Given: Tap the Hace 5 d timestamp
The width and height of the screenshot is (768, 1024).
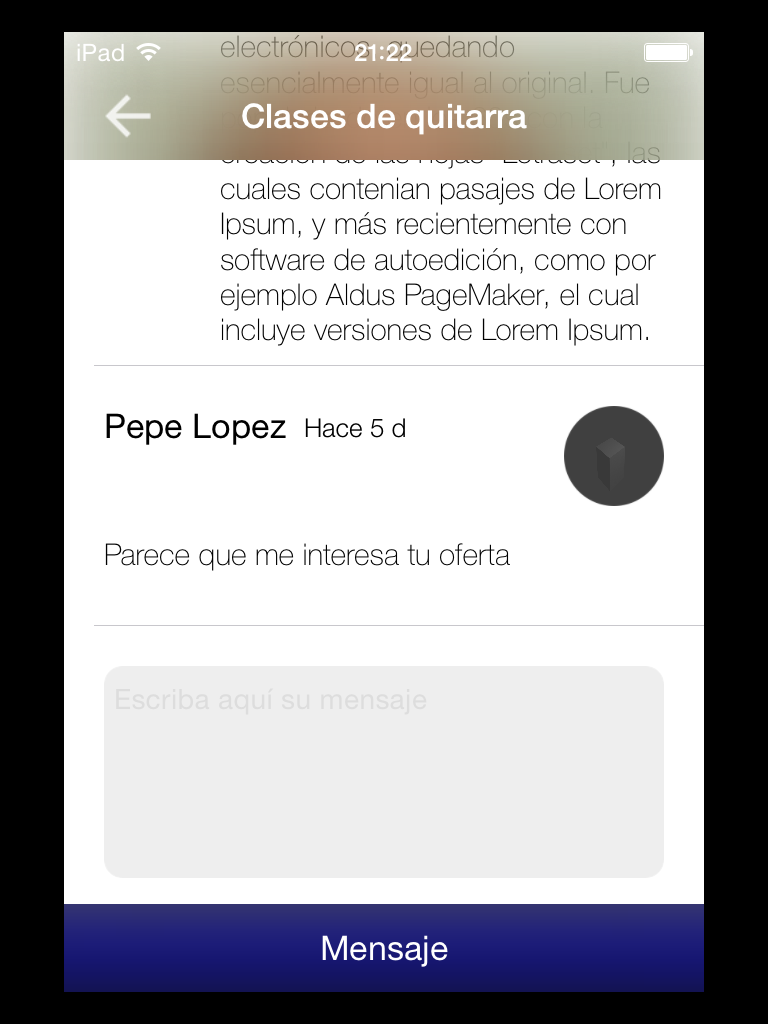Looking at the screenshot, I should (352, 428).
